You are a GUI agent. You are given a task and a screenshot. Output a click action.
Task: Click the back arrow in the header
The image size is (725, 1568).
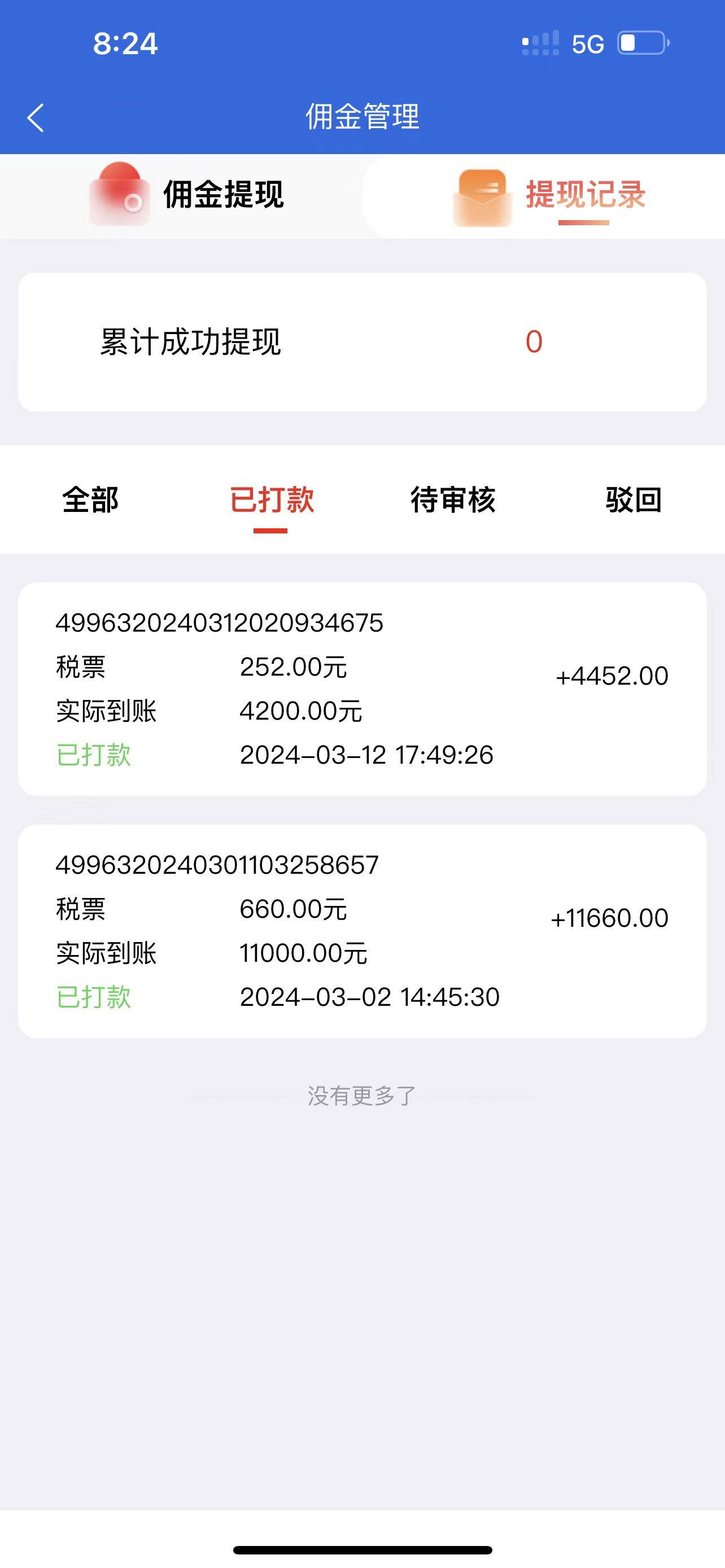click(36, 117)
